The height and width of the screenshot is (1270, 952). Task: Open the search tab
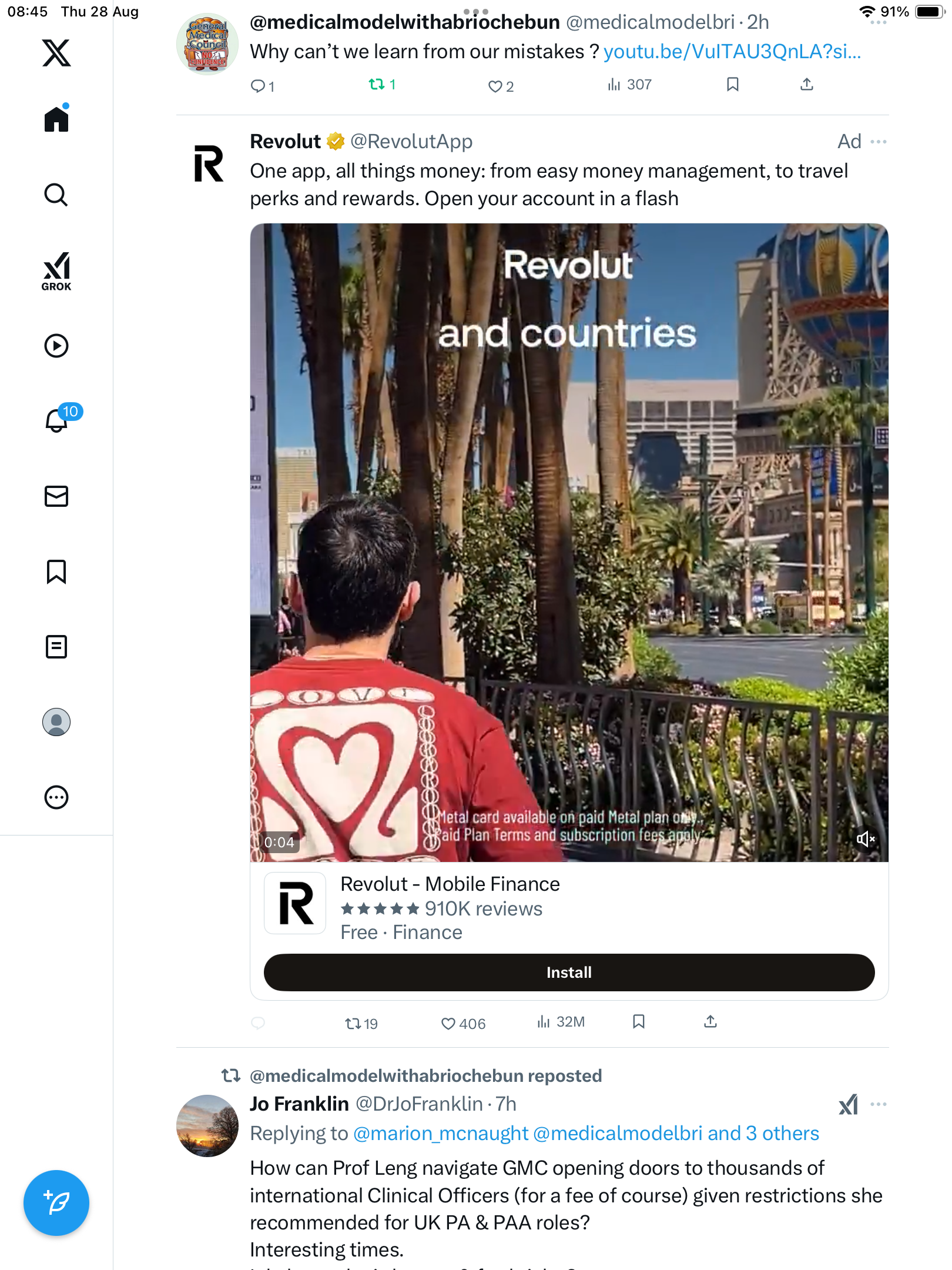click(56, 195)
